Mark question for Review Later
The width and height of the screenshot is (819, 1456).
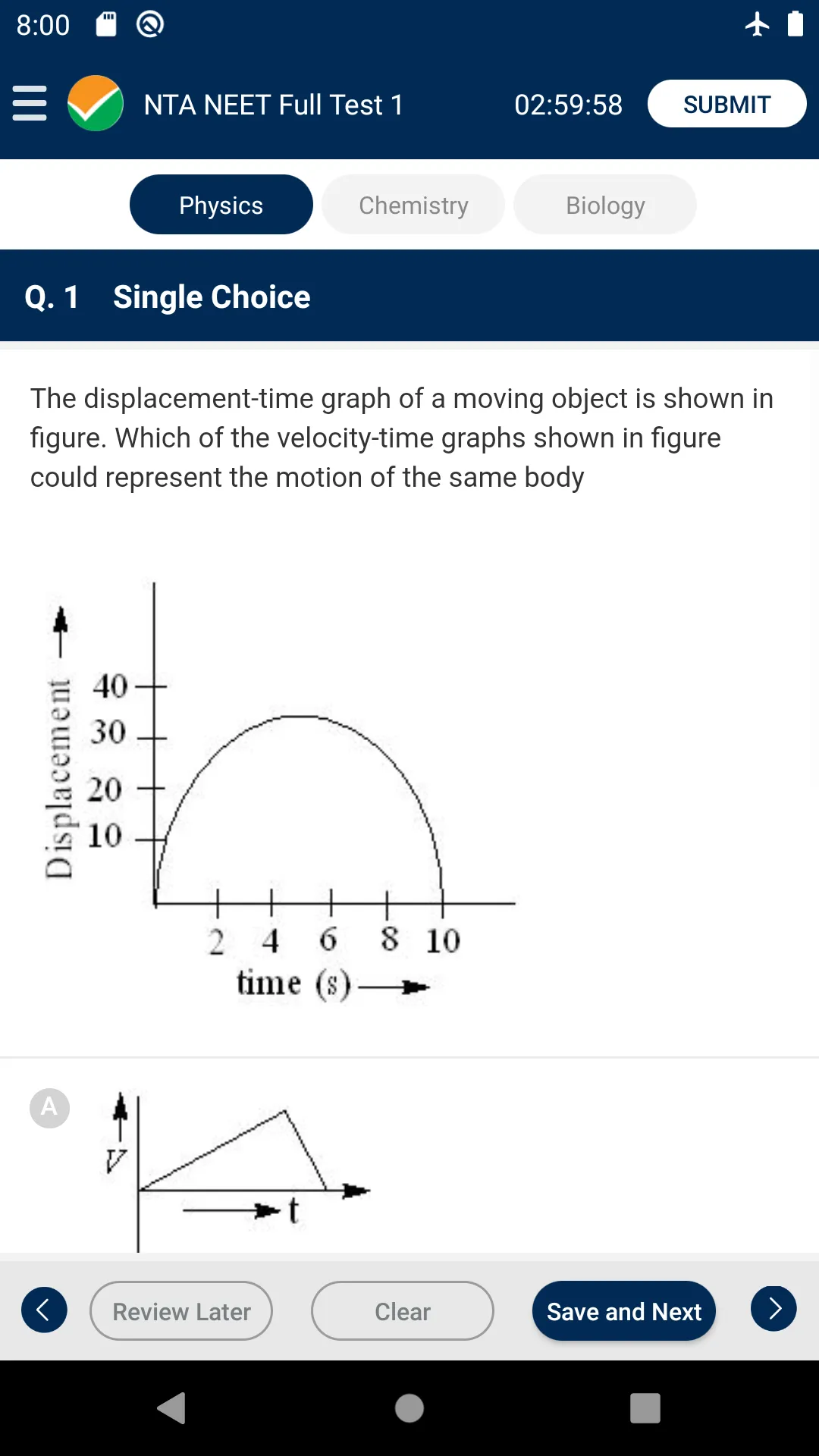[180, 1310]
